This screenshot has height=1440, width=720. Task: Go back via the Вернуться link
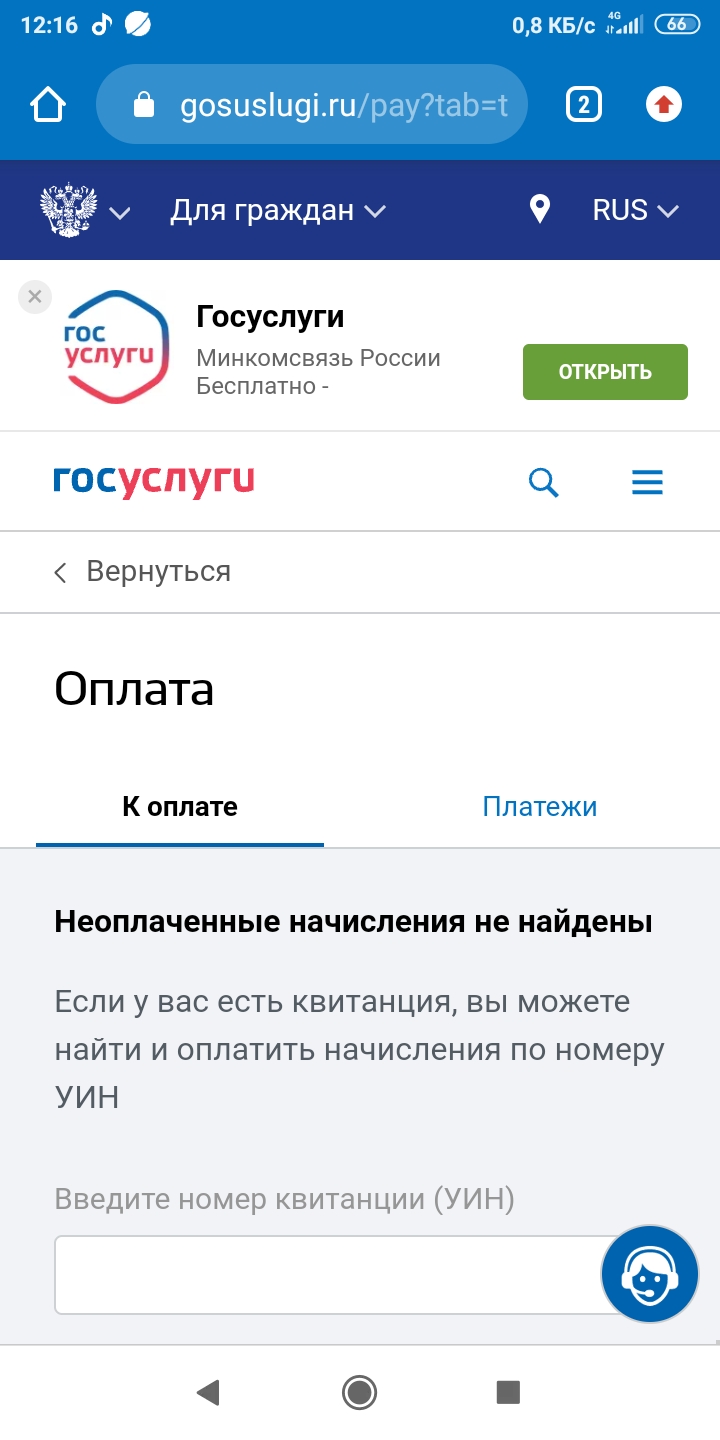coord(142,572)
